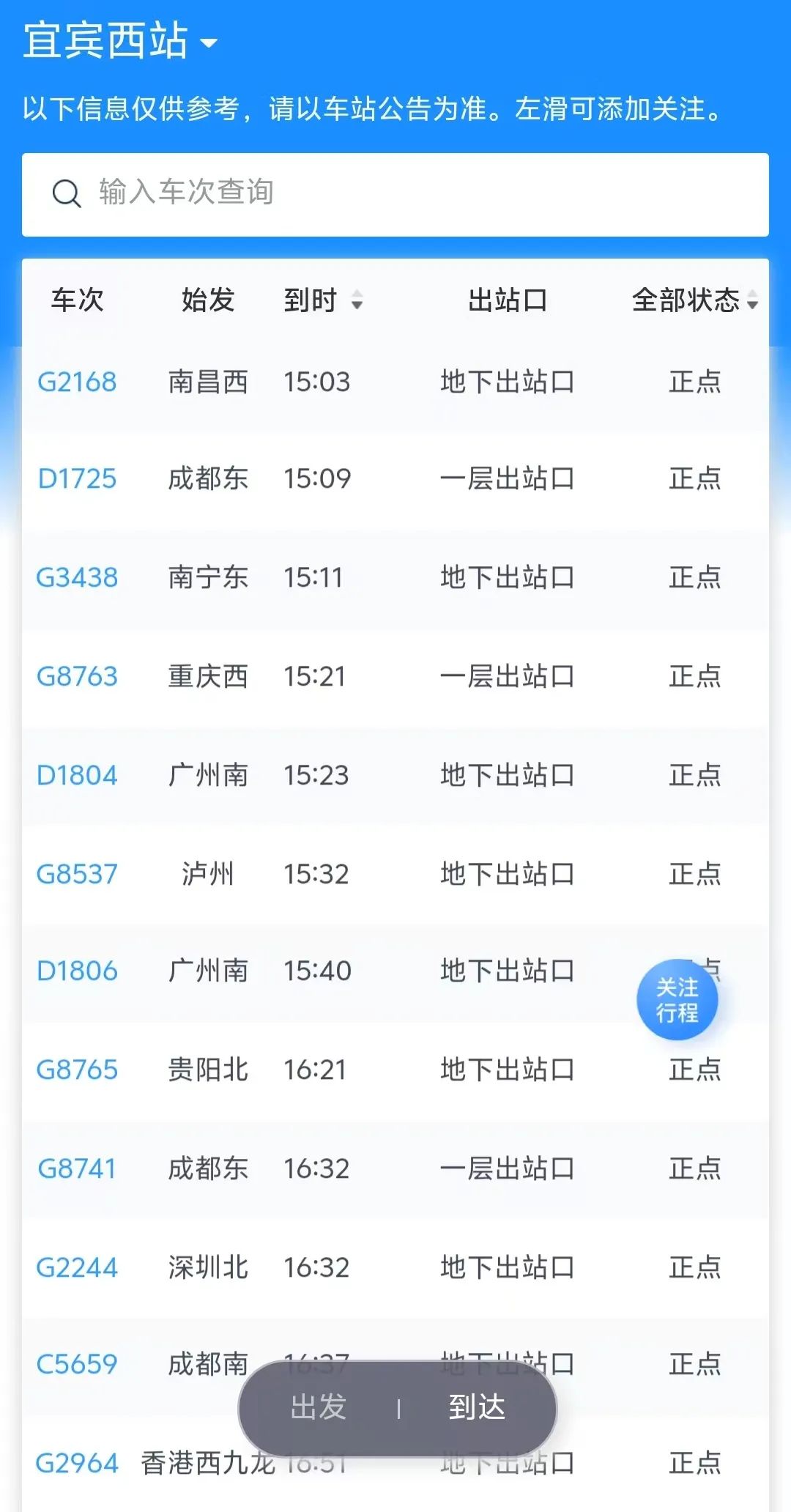The height and width of the screenshot is (1512, 791).
Task: Tap the train number search box
Action: point(395,194)
